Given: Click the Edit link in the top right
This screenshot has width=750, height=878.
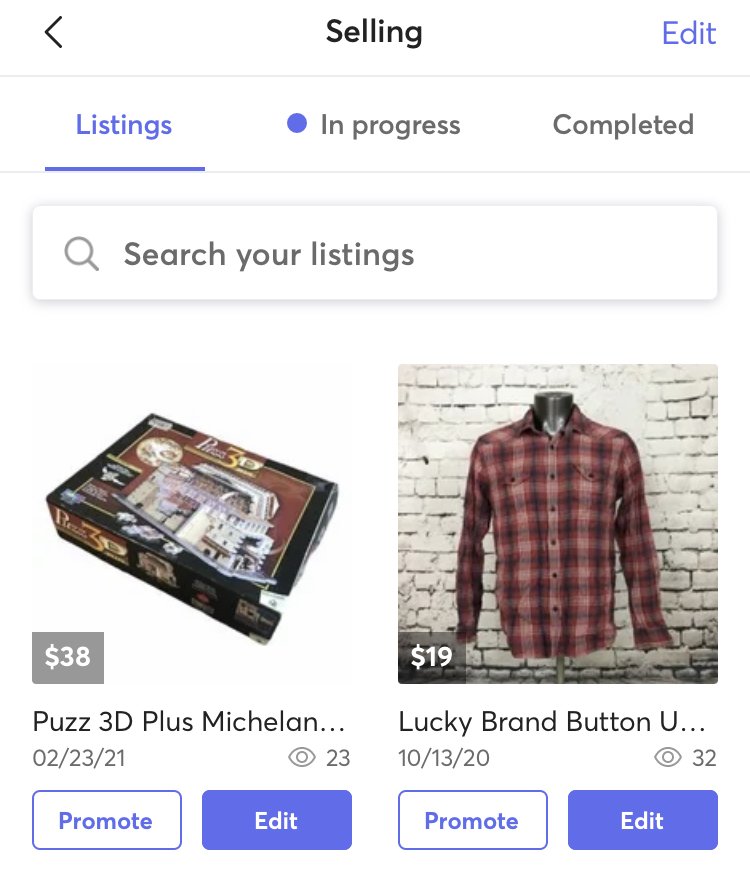Looking at the screenshot, I should pyautogui.click(x=689, y=33).
